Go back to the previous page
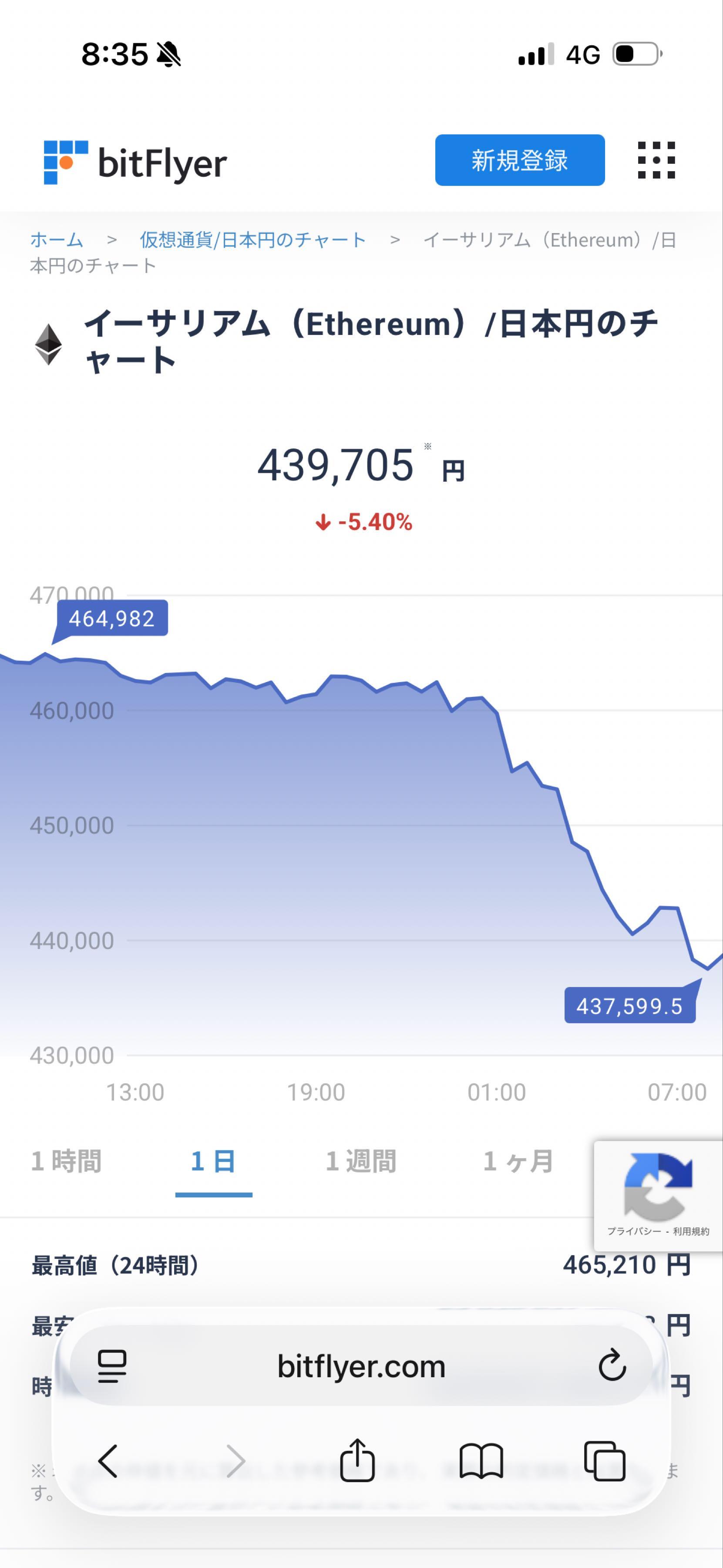723x1568 pixels. coord(108,1461)
